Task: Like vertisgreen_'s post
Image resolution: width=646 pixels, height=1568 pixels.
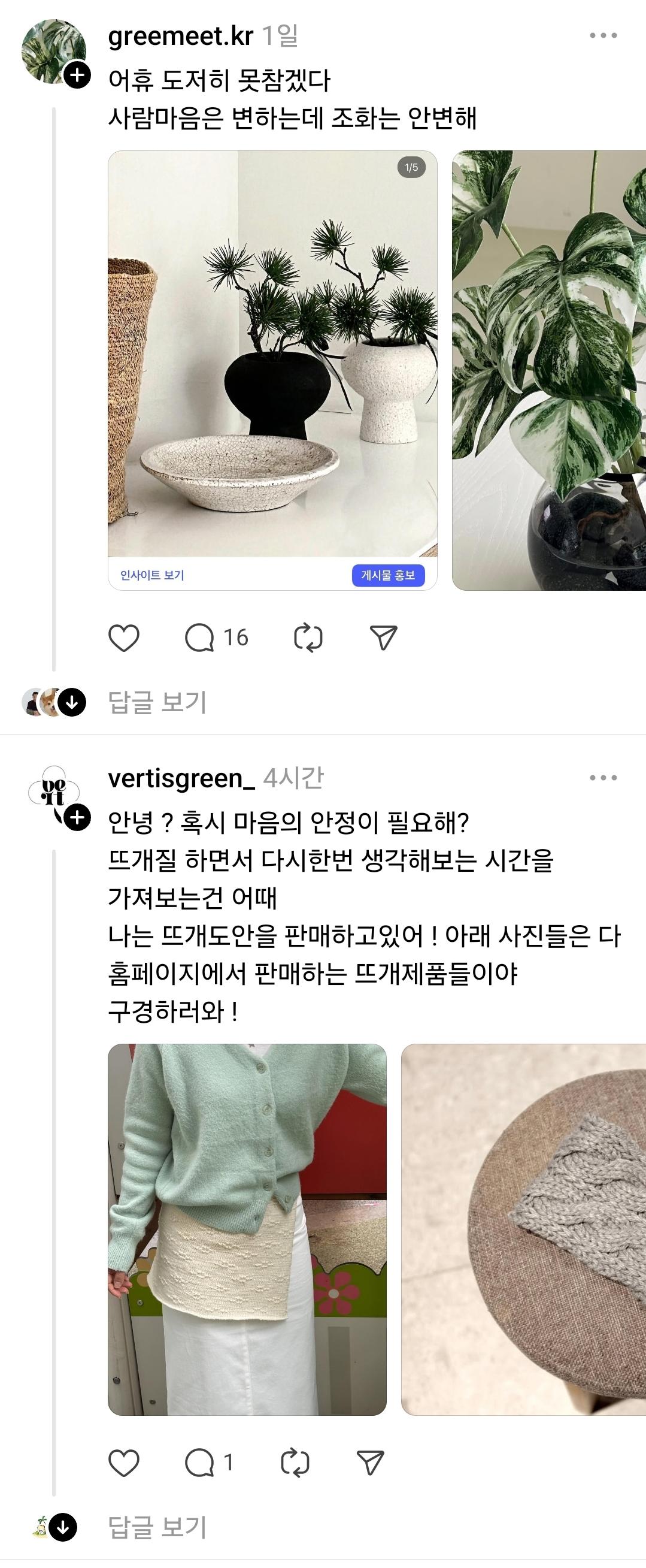Action: coord(124,1463)
